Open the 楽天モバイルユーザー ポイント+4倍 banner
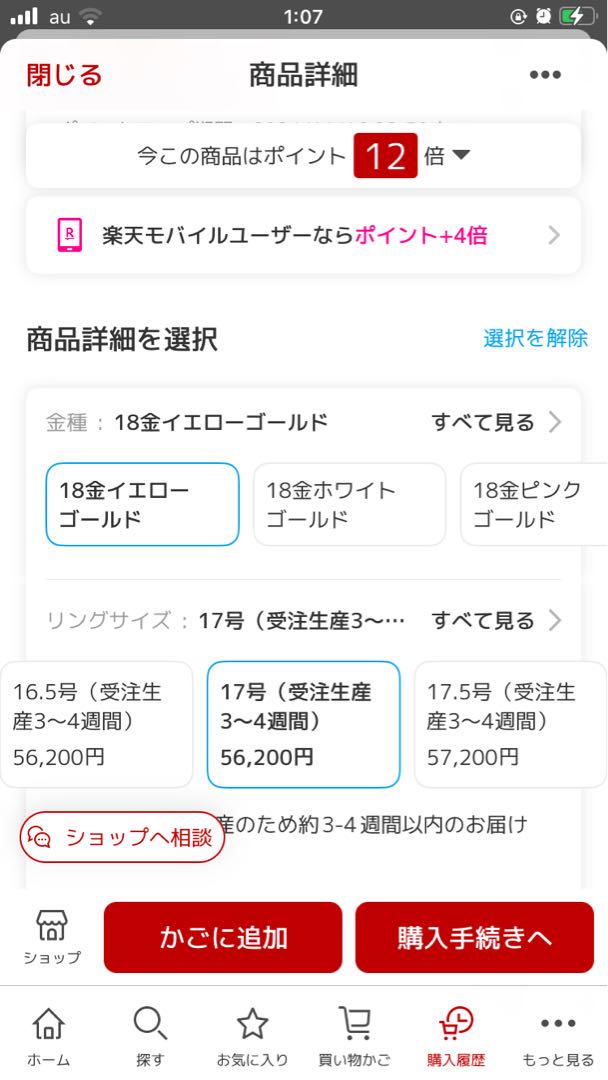608x1080 pixels. (x=303, y=236)
